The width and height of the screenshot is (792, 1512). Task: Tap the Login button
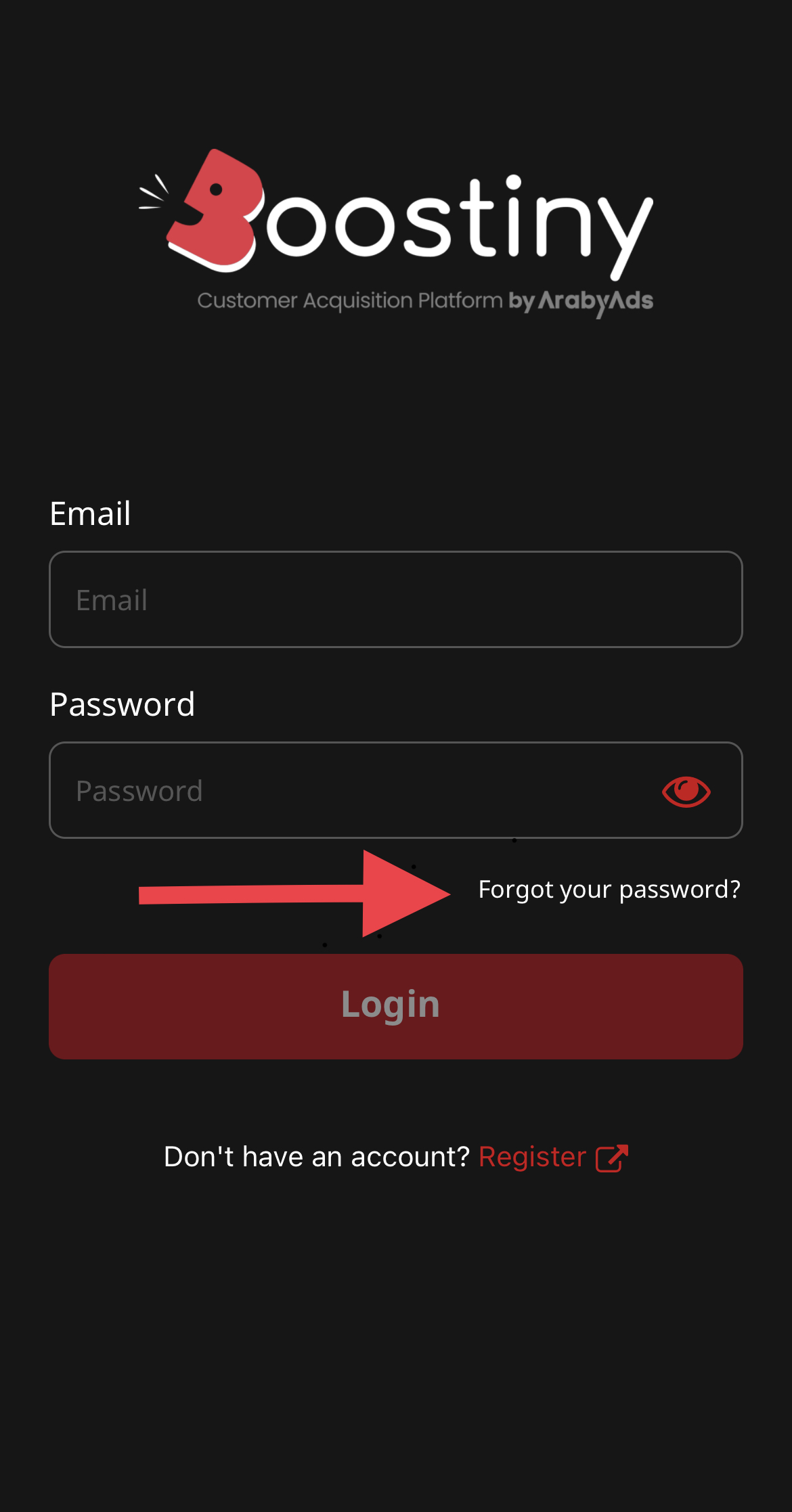point(396,1007)
